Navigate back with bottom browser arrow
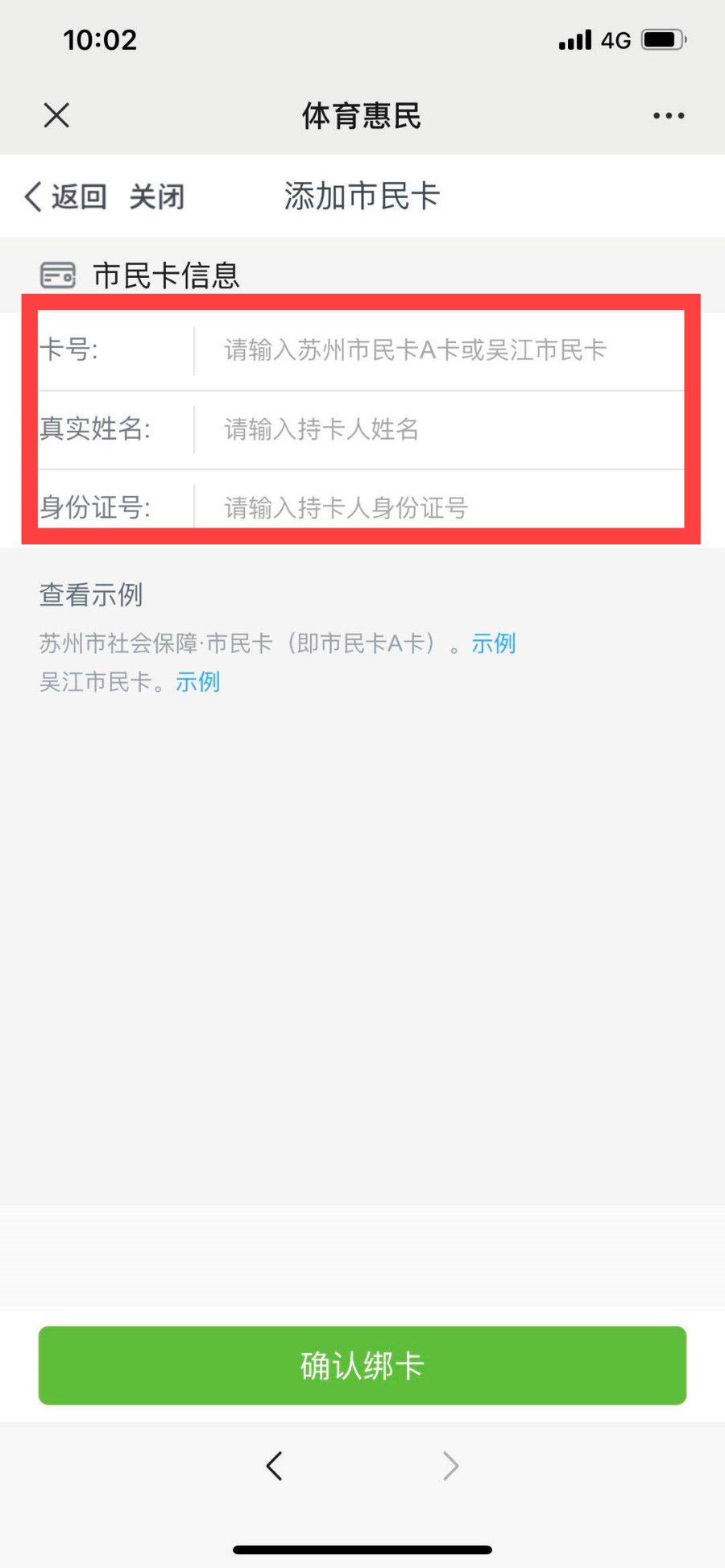 [275, 1466]
